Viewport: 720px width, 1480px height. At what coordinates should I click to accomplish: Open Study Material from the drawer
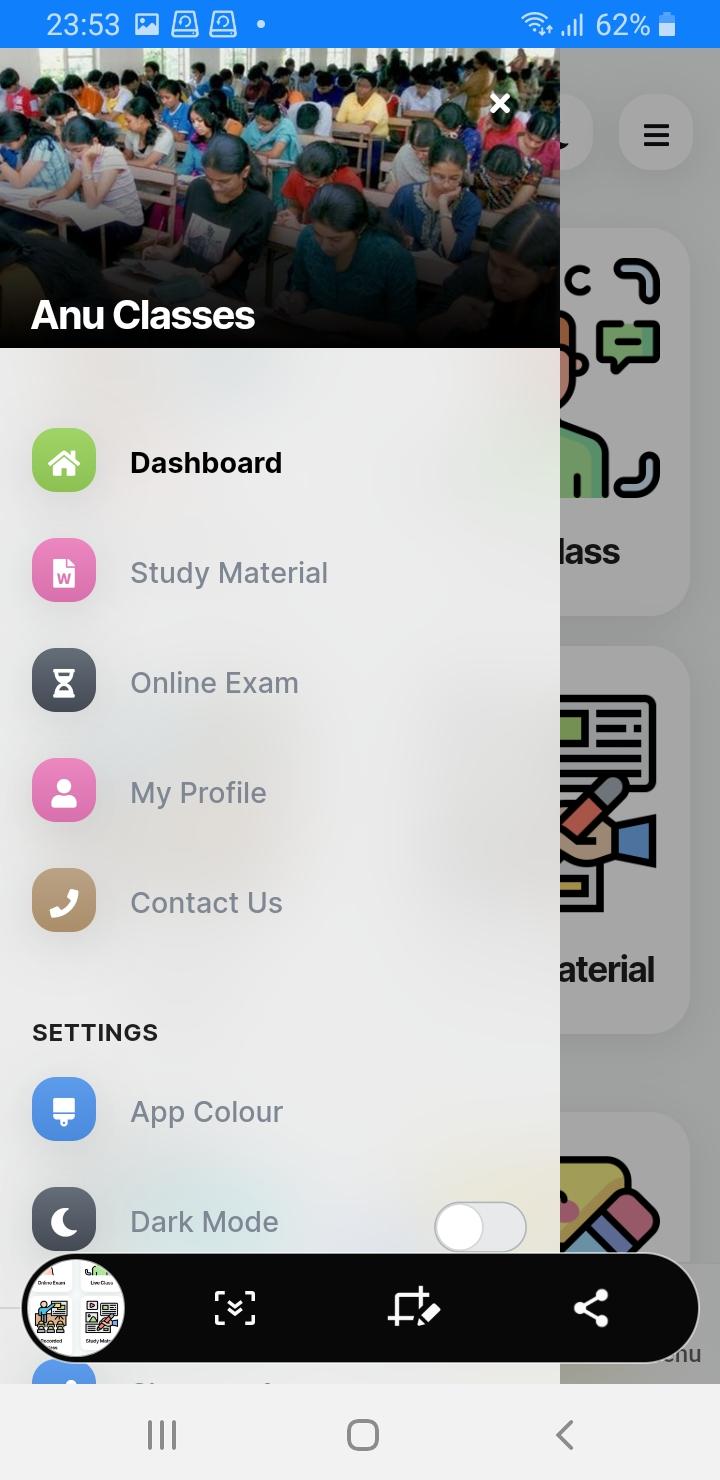tap(228, 573)
